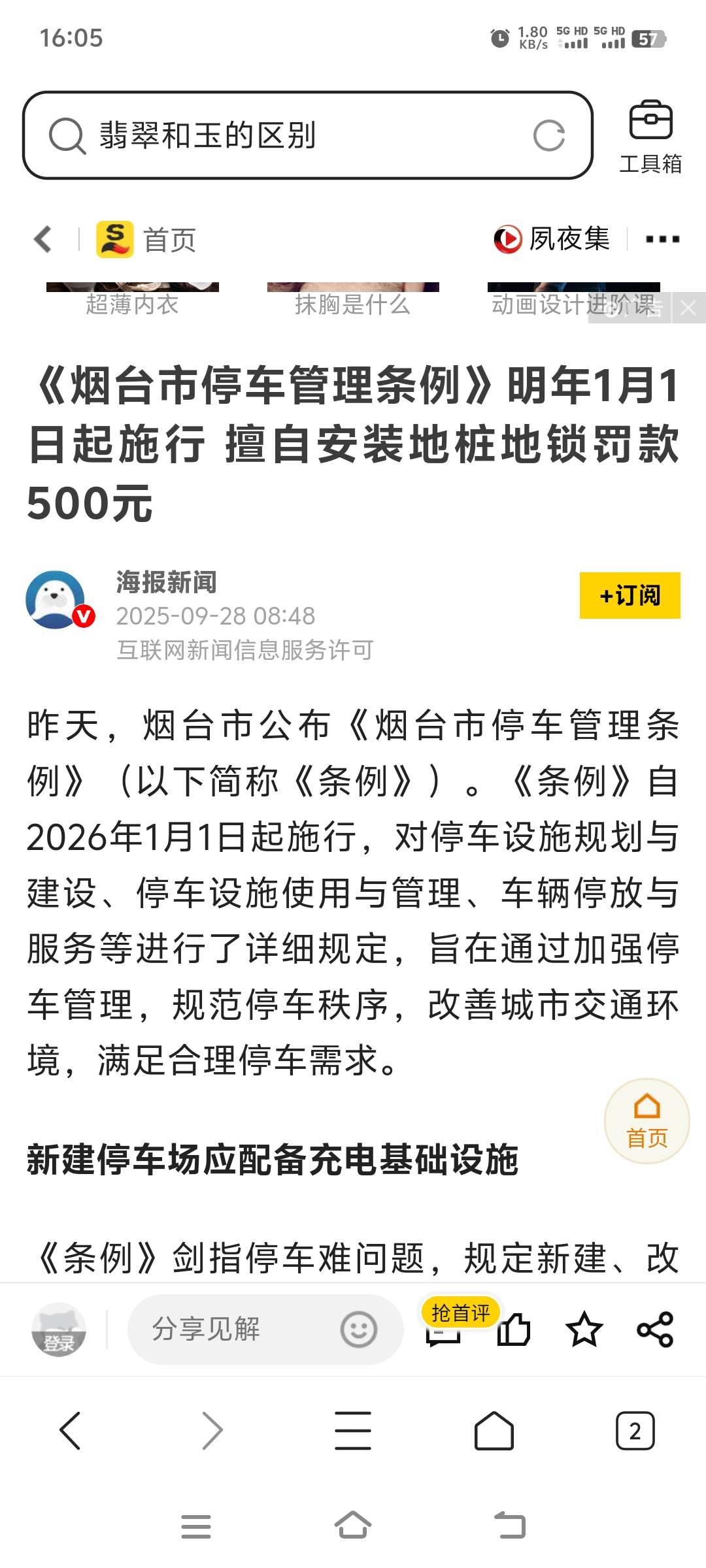This screenshot has width=706, height=1568.
Task: Tap the floating 首页 home button
Action: pyautogui.click(x=647, y=1120)
